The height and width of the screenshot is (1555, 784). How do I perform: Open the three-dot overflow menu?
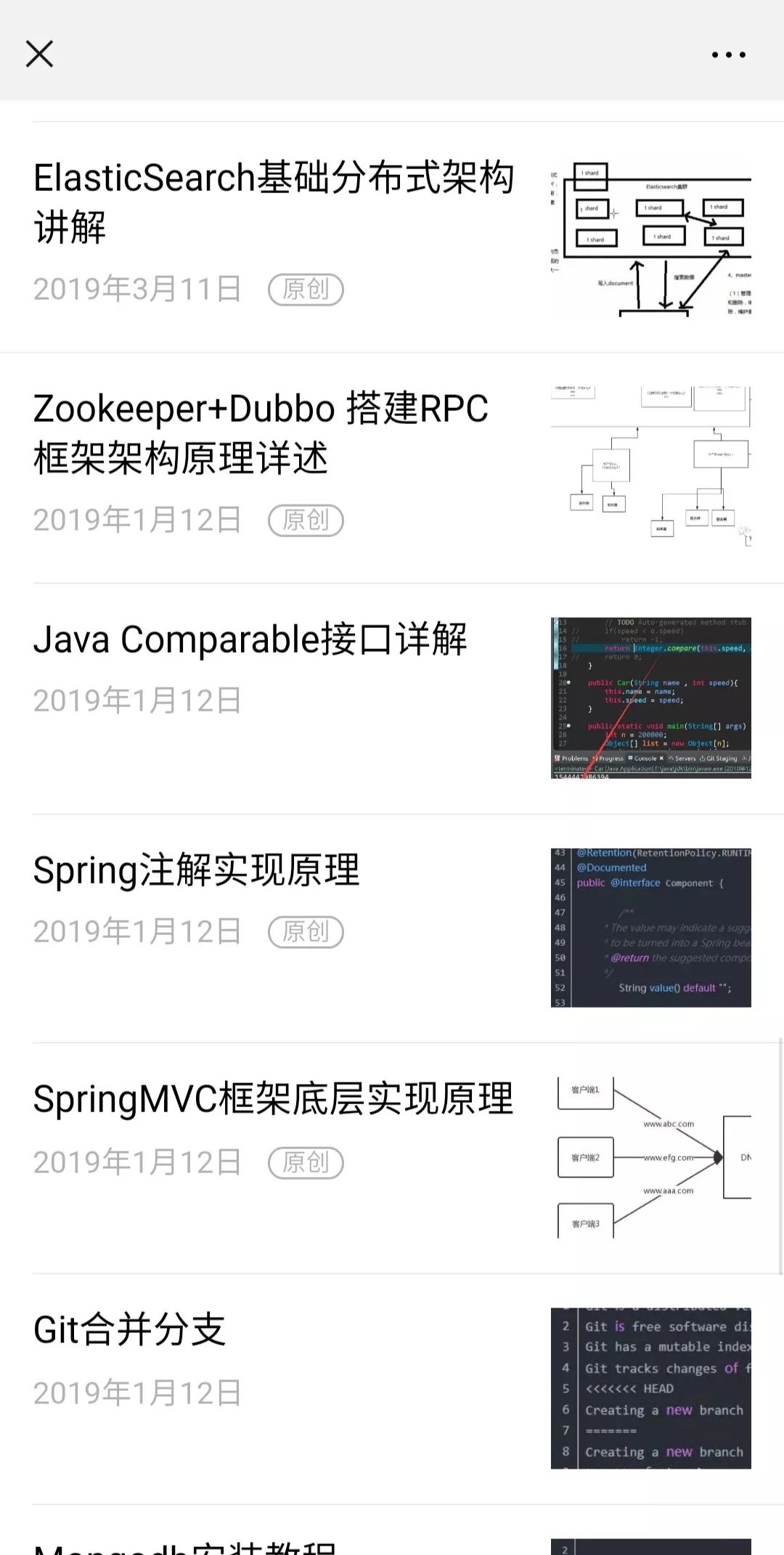coord(728,54)
